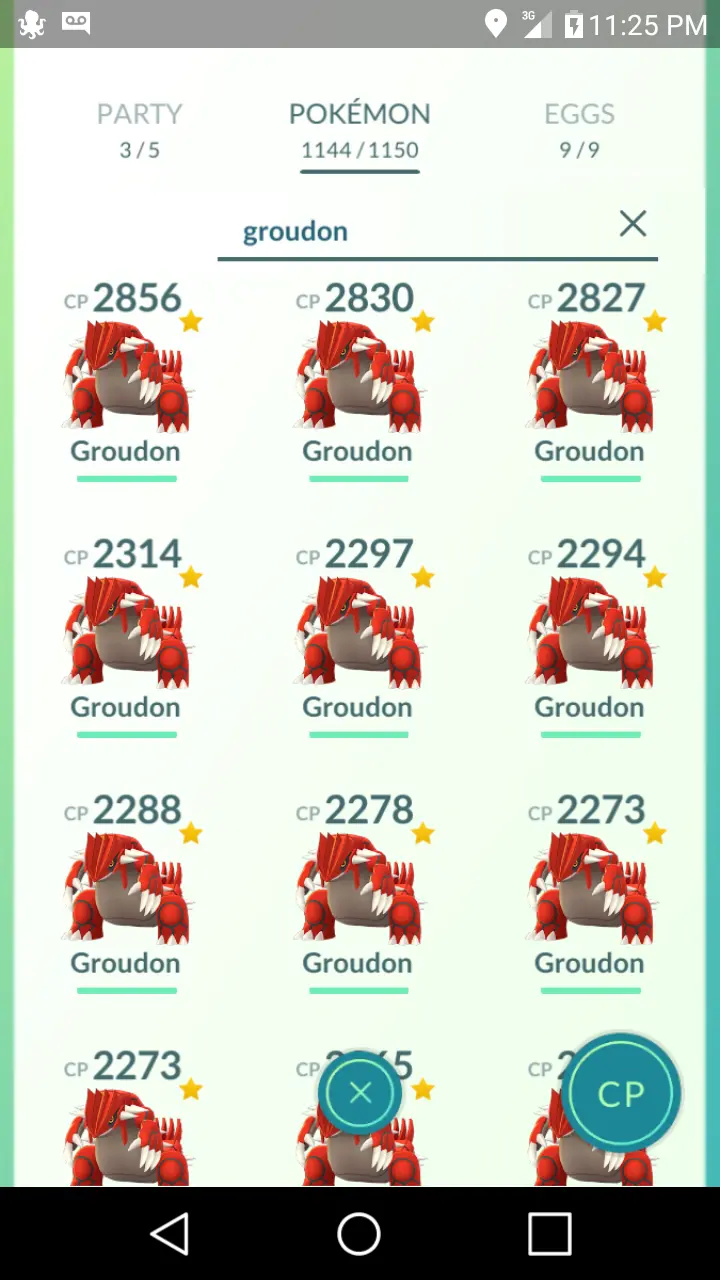Close the Pokémon list with the X button

click(x=360, y=1093)
